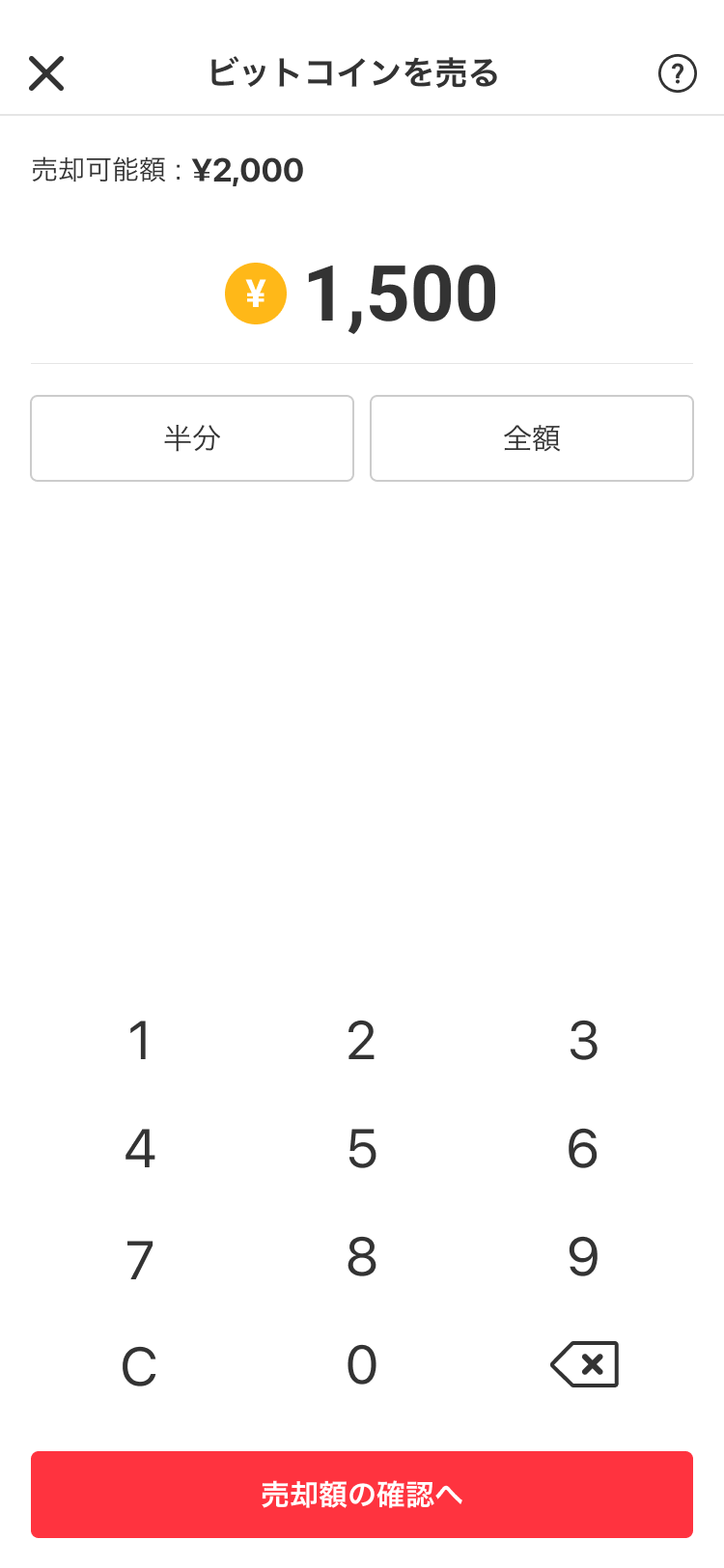Screen dimensions: 724x1568
Task: Proceed with 売却額の確認へ button
Action: (x=362, y=1495)
